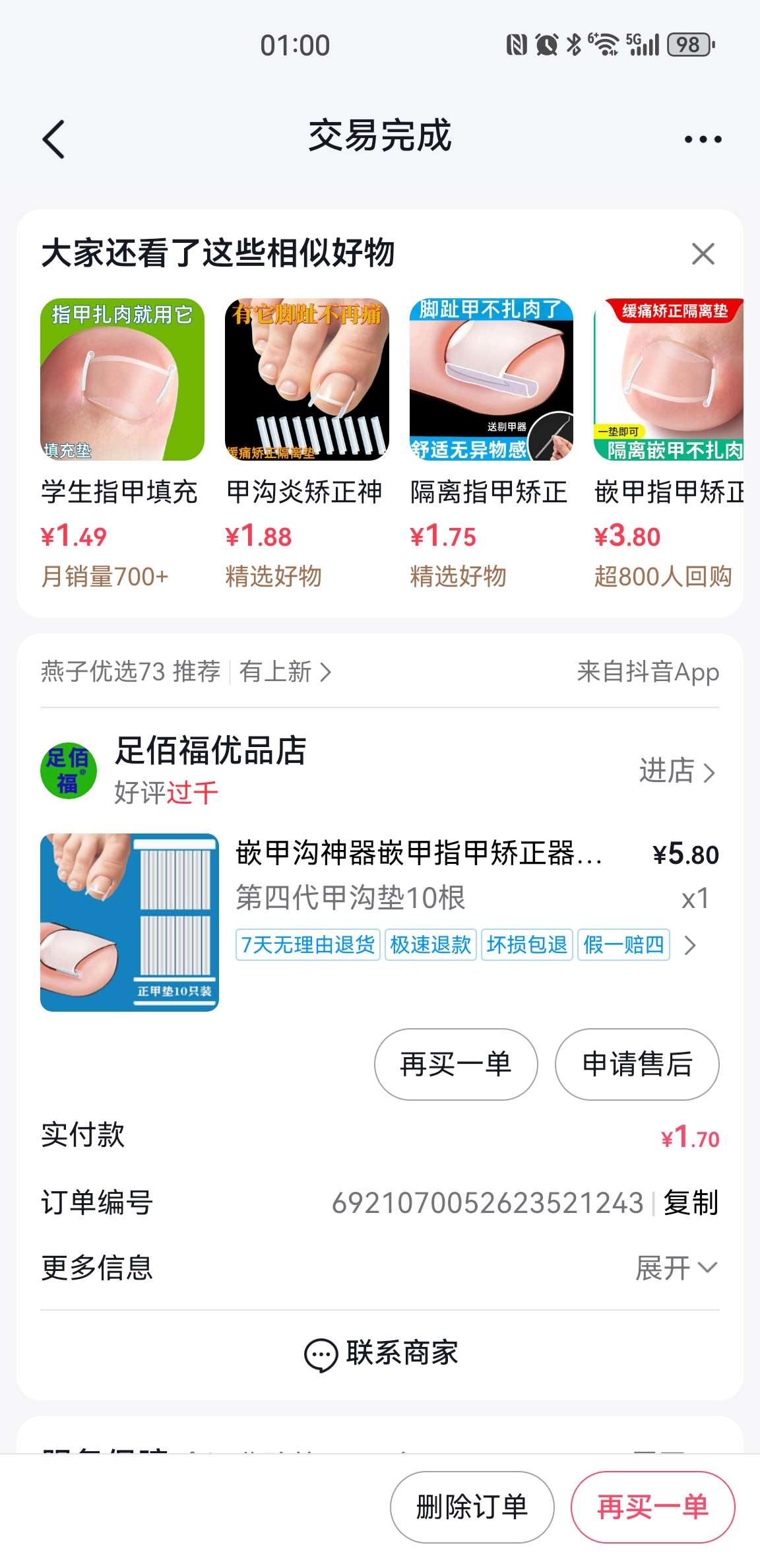Tap the 7天无理由退货 service tag

[307, 945]
